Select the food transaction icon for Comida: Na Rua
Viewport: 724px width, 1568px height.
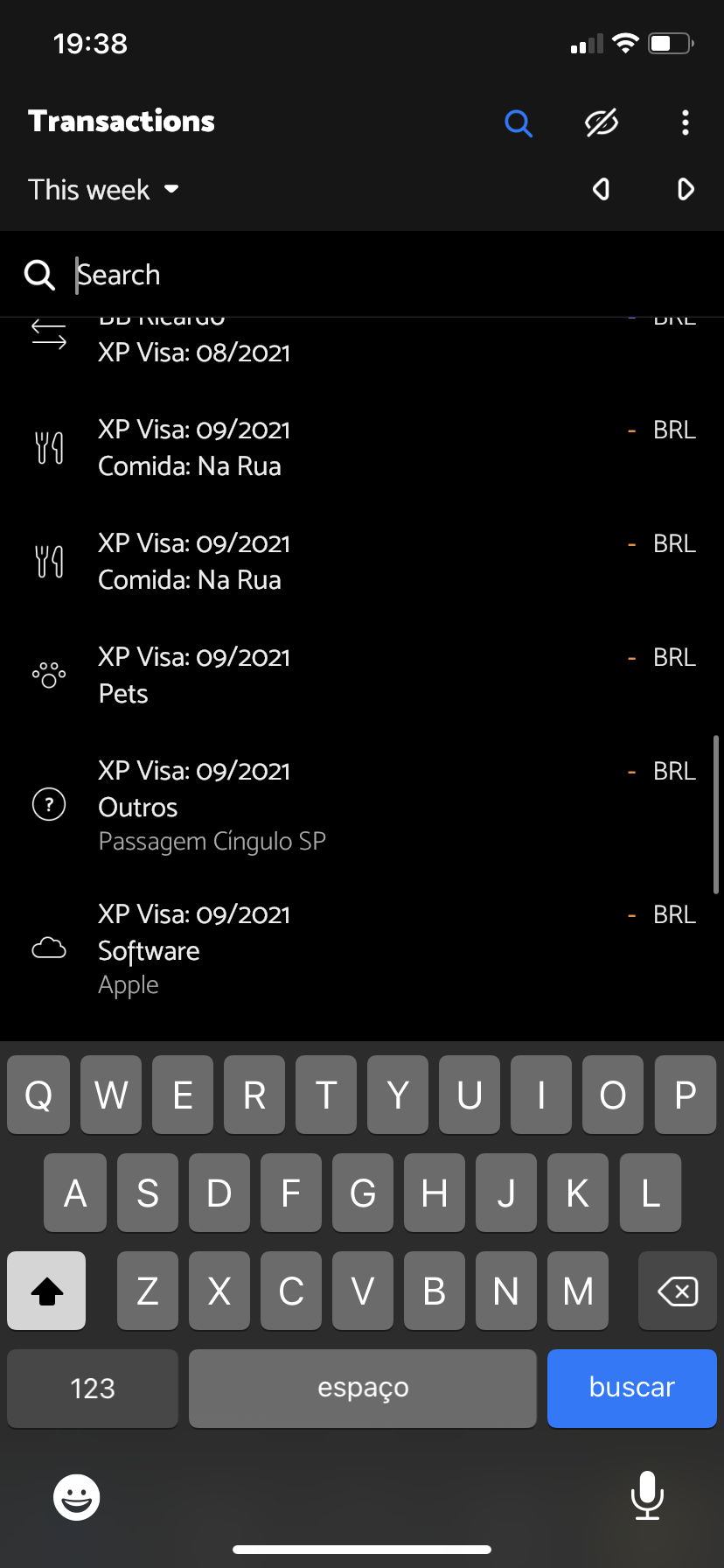click(x=50, y=447)
